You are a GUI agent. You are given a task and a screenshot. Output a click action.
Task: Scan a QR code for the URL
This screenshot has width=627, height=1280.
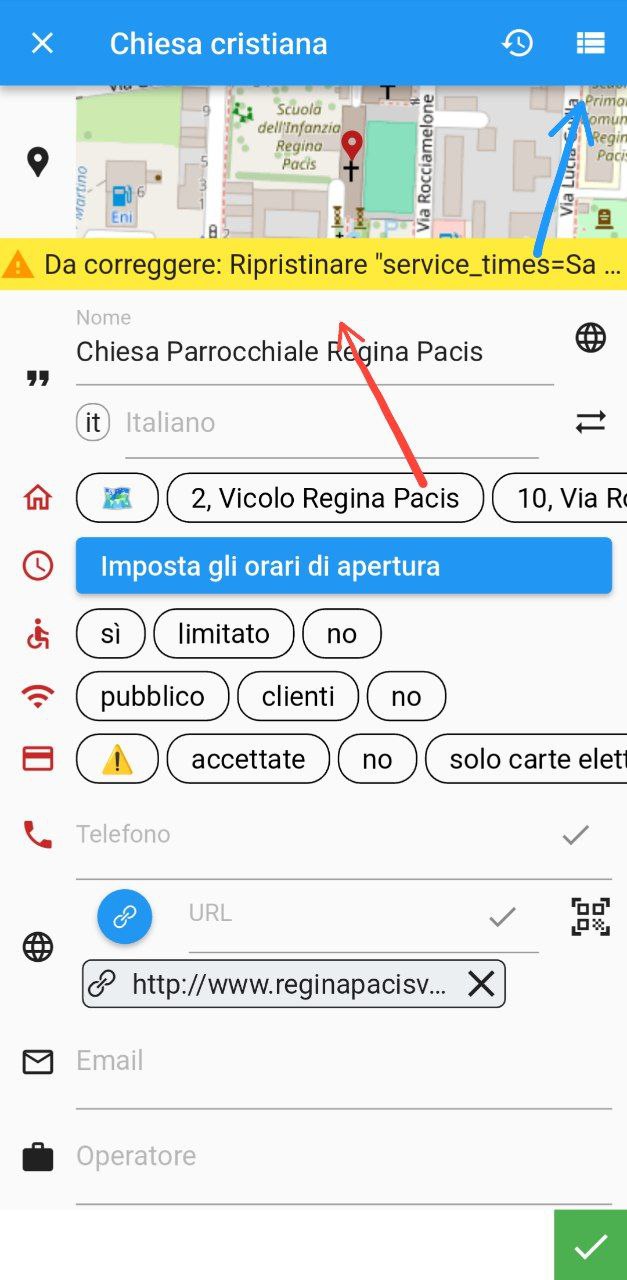click(x=591, y=916)
